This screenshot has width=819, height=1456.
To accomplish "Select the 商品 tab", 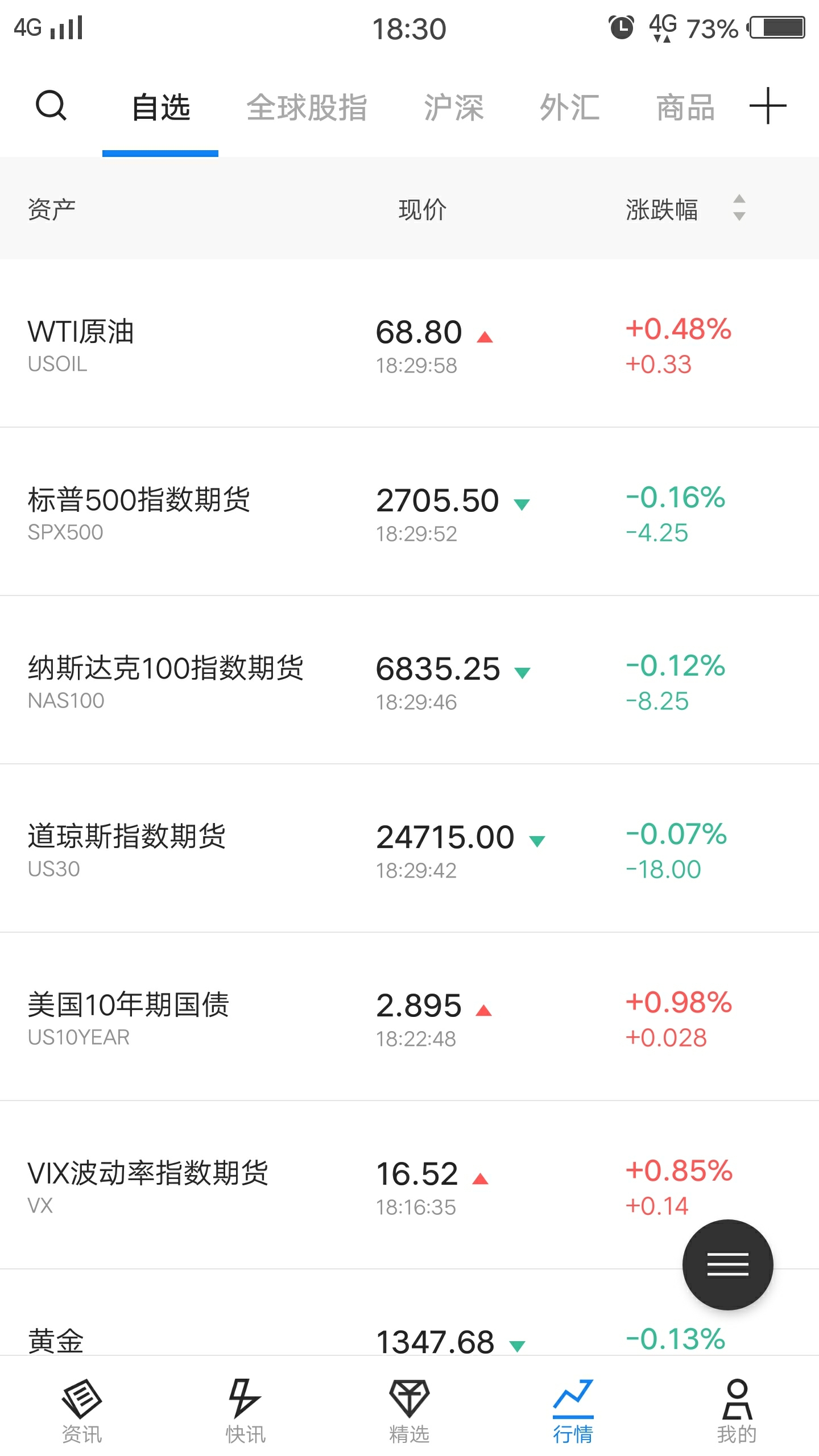I will (x=685, y=107).
